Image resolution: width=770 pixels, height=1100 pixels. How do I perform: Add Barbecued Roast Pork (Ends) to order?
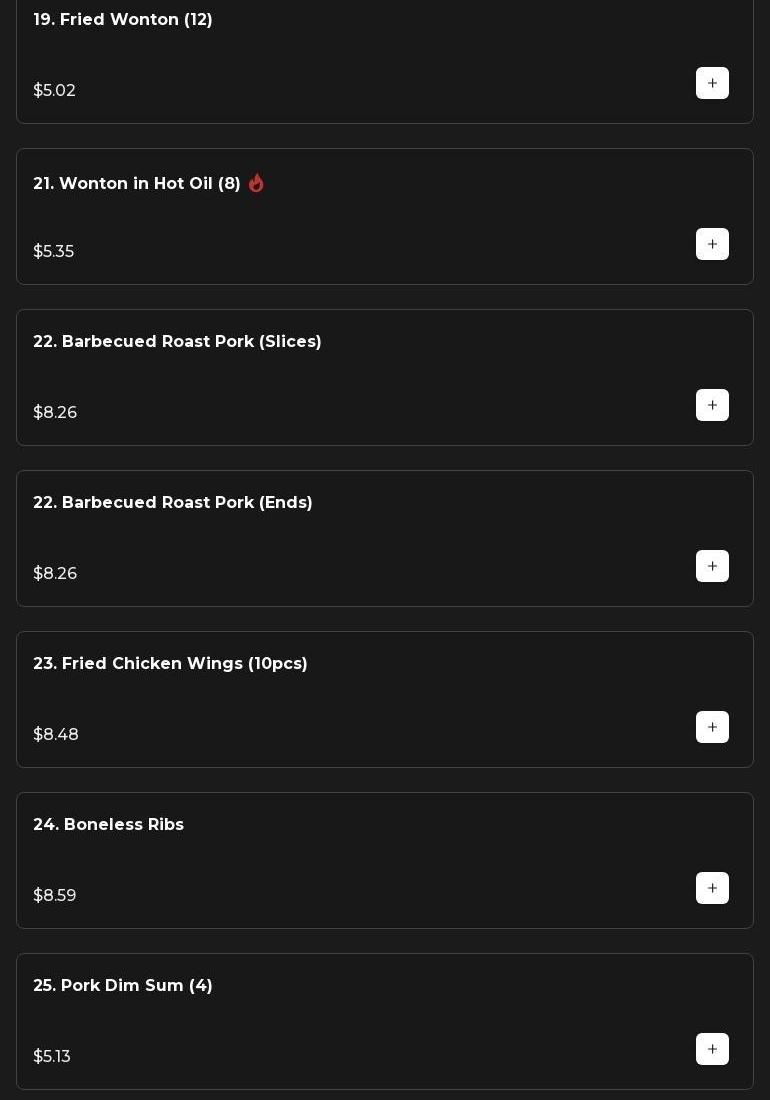click(712, 566)
